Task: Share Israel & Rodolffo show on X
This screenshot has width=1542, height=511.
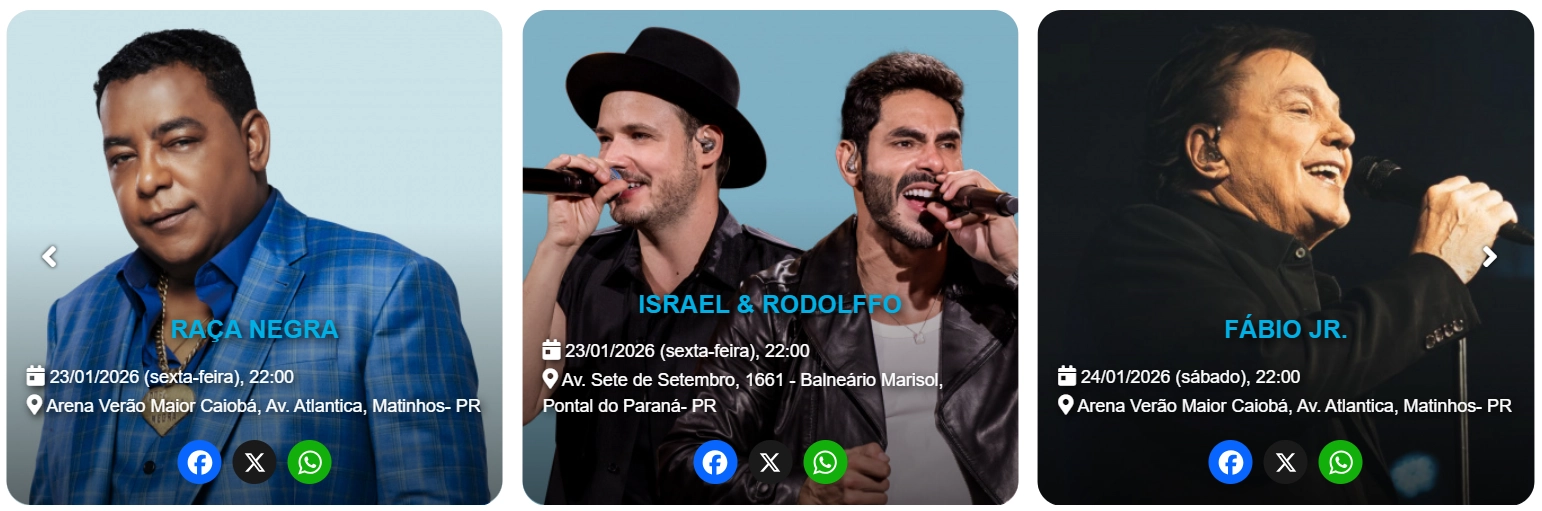Action: (x=770, y=462)
